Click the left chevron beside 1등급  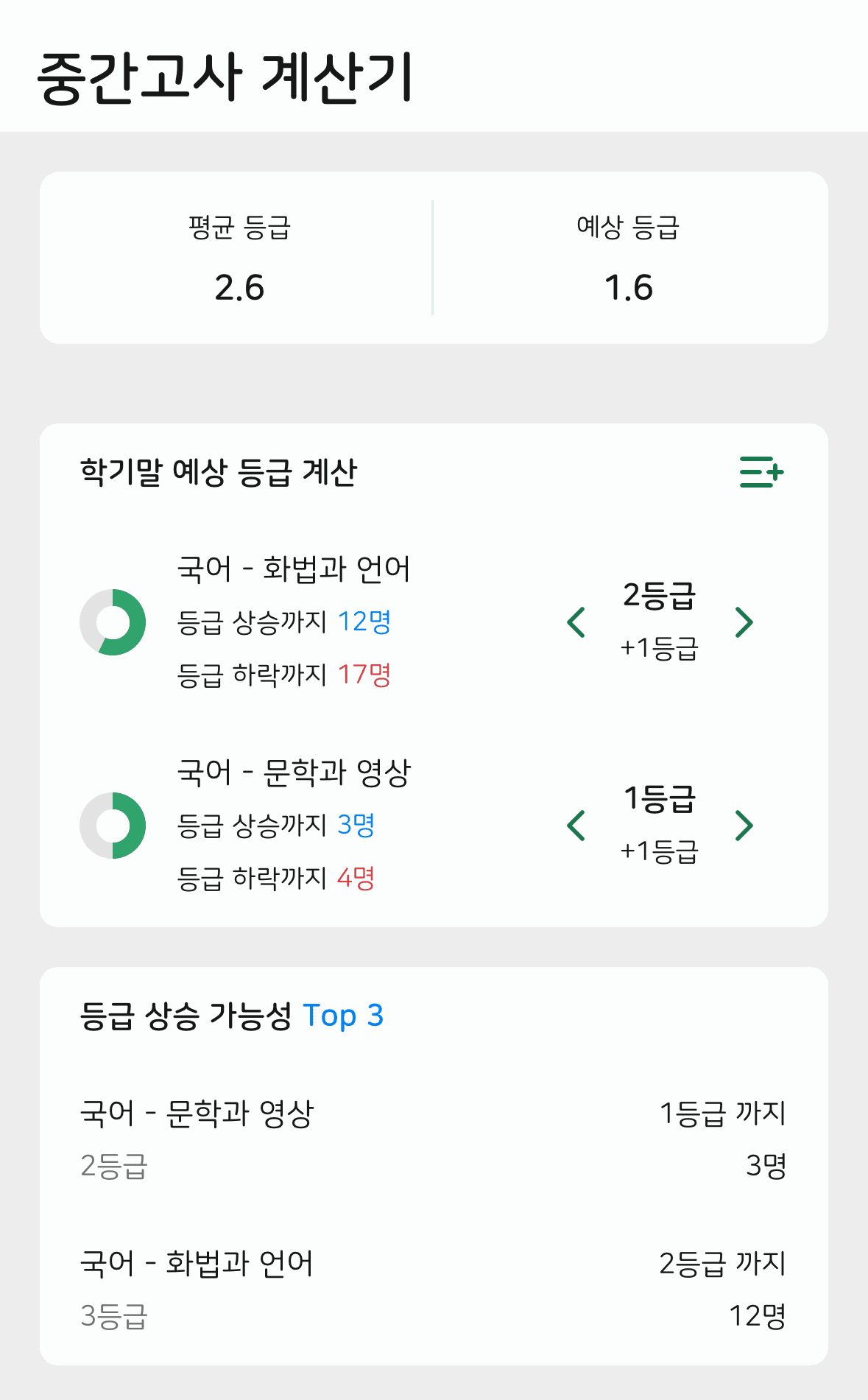click(576, 826)
